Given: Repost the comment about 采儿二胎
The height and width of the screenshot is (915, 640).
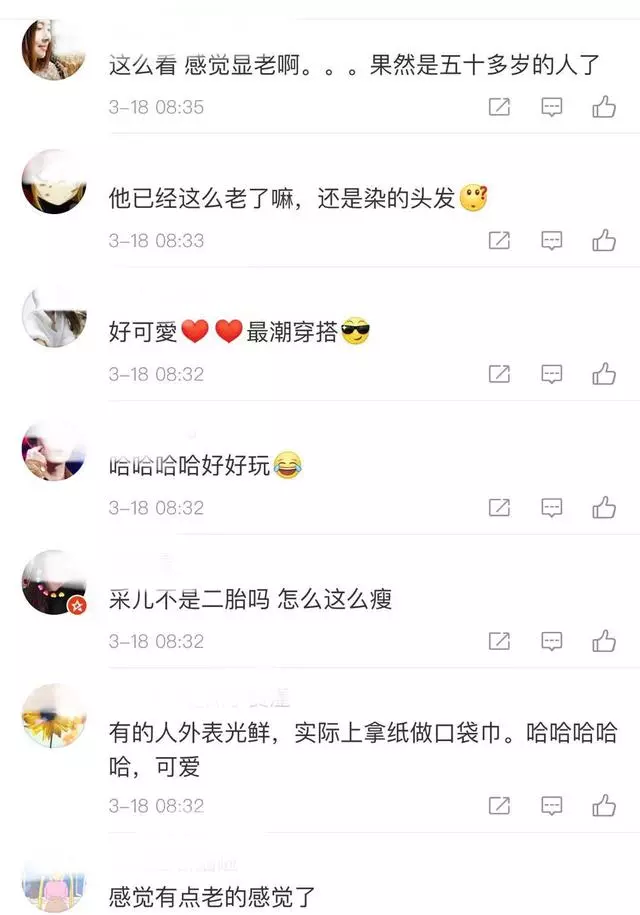Looking at the screenshot, I should coord(499,640).
